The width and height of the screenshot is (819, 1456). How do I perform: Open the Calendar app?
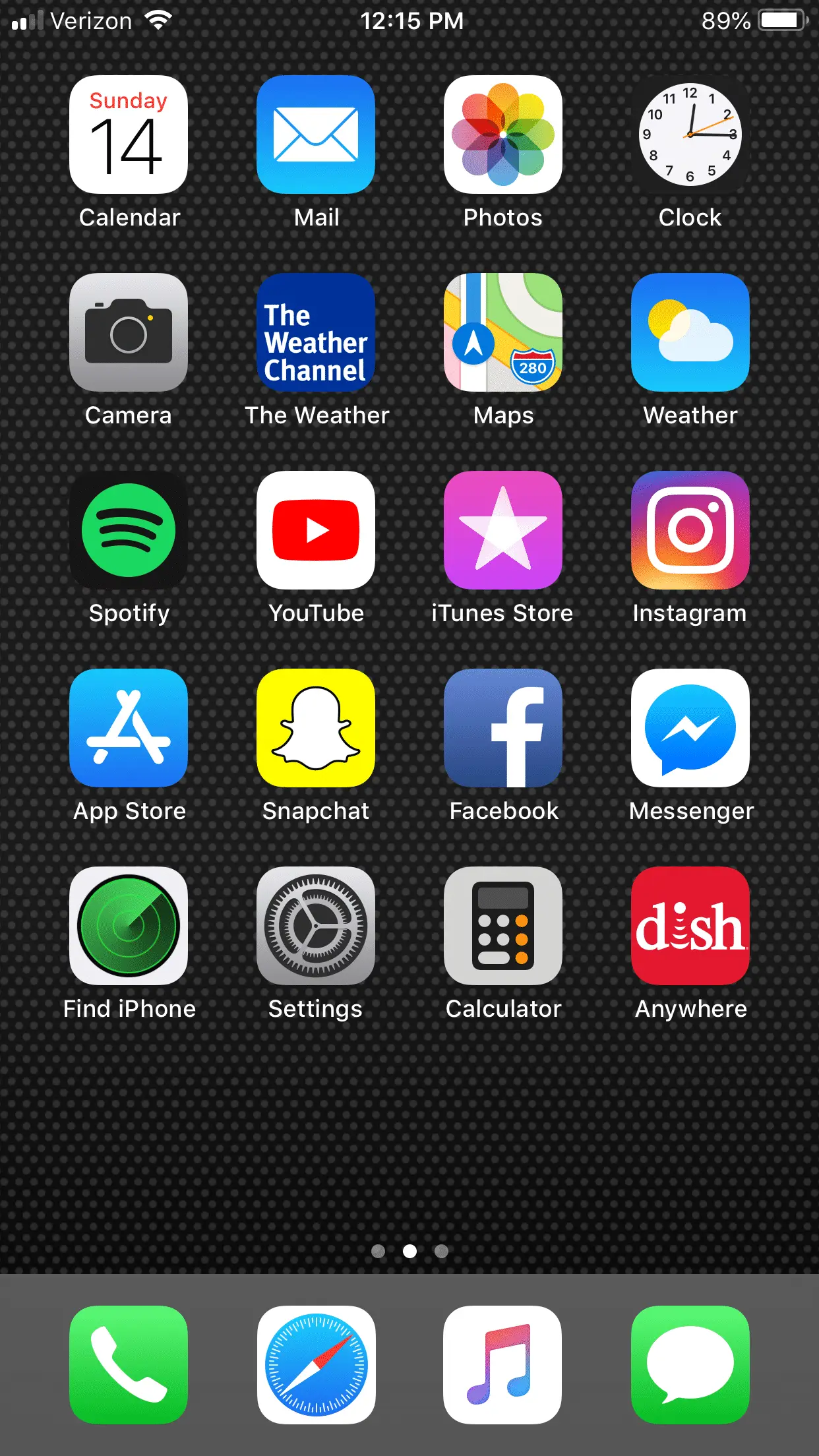[x=129, y=135]
